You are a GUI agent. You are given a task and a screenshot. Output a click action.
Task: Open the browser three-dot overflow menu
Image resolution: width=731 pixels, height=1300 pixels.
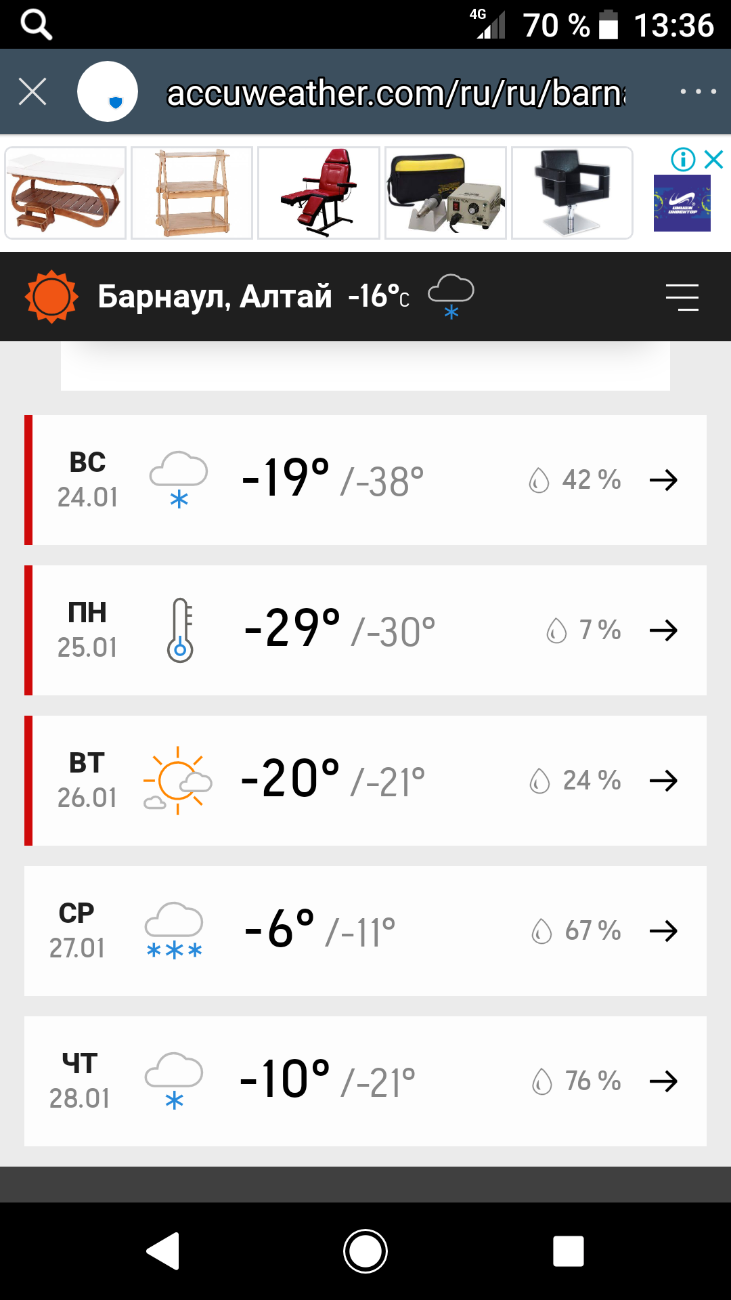point(698,92)
